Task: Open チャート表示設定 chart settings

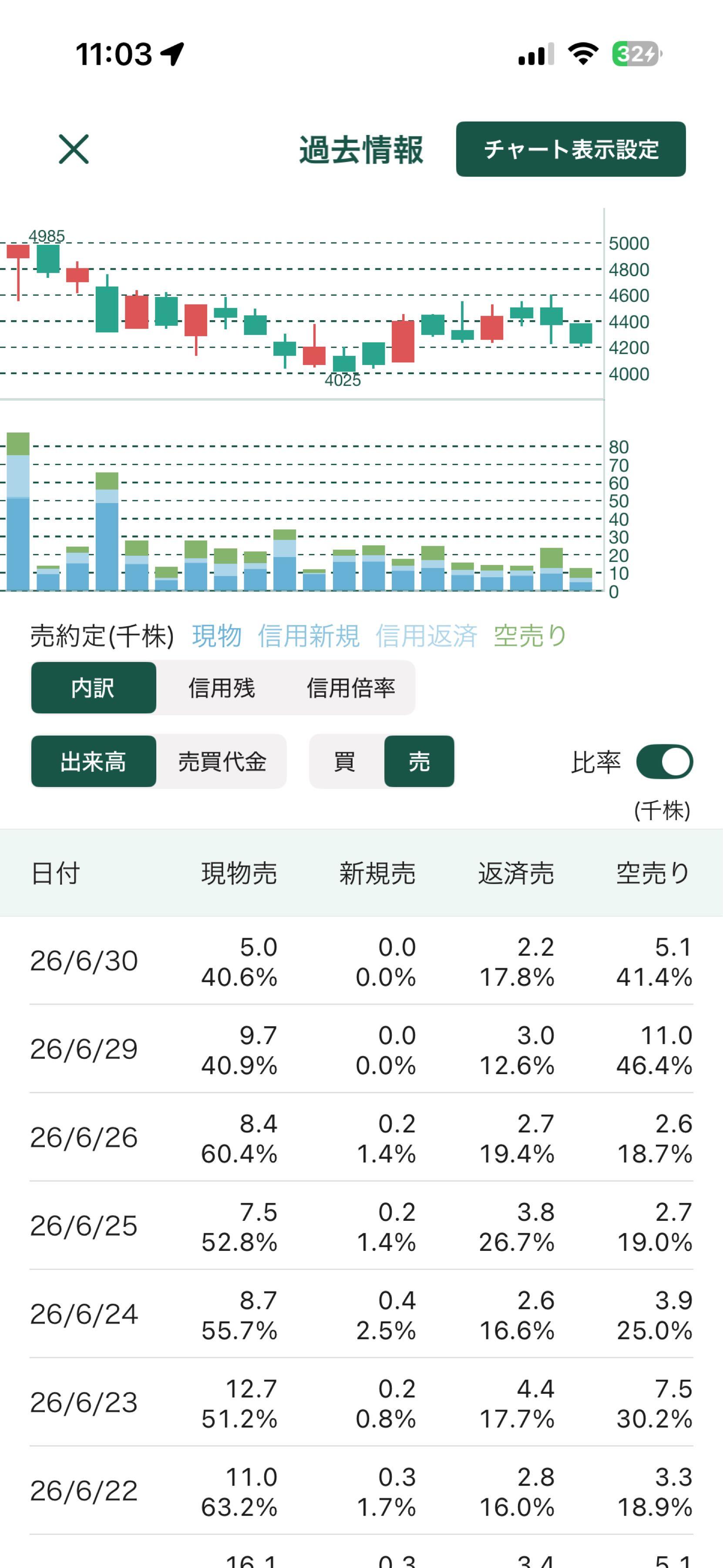Action: (570, 149)
